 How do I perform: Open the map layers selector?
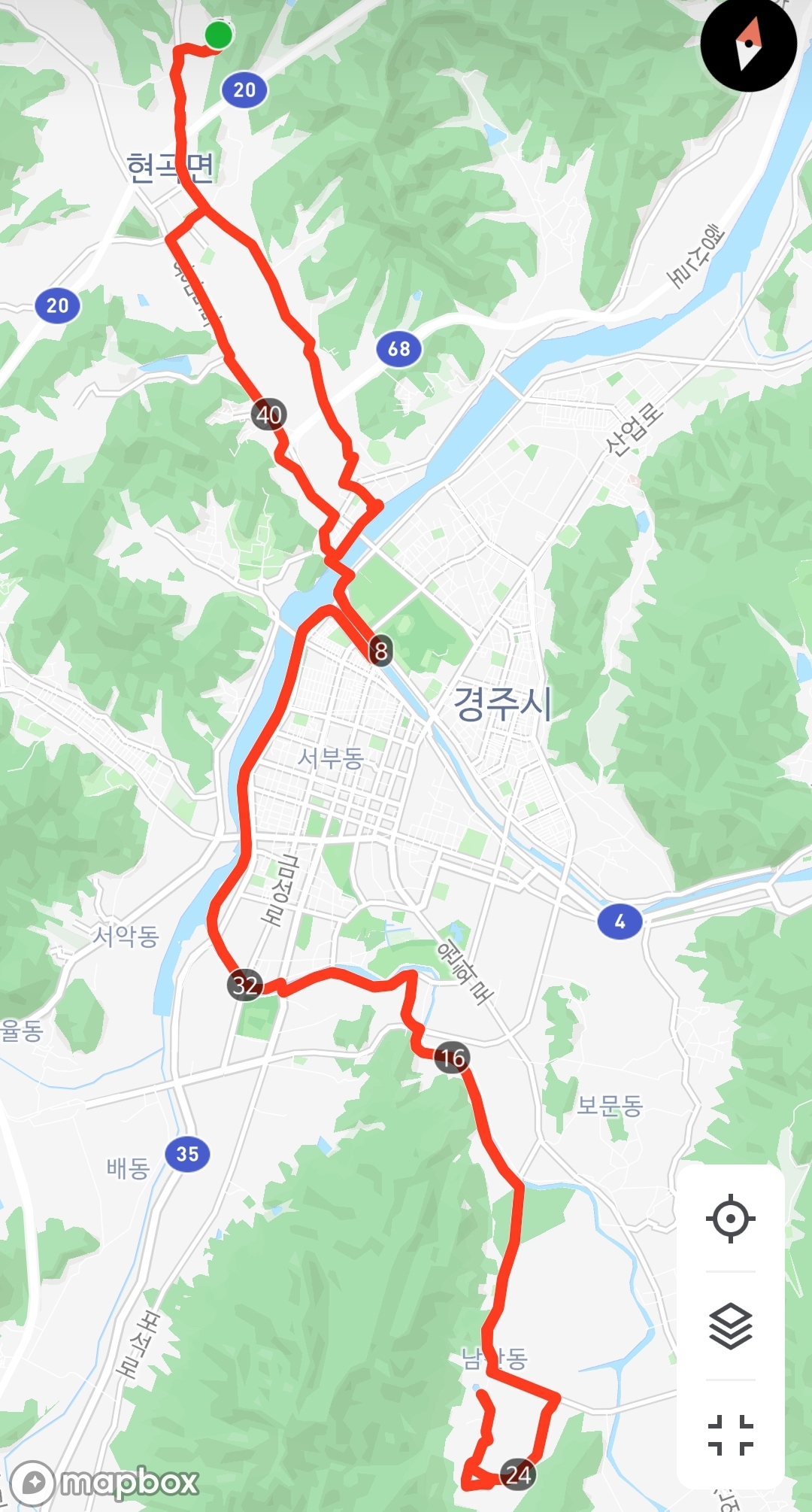730,1326
